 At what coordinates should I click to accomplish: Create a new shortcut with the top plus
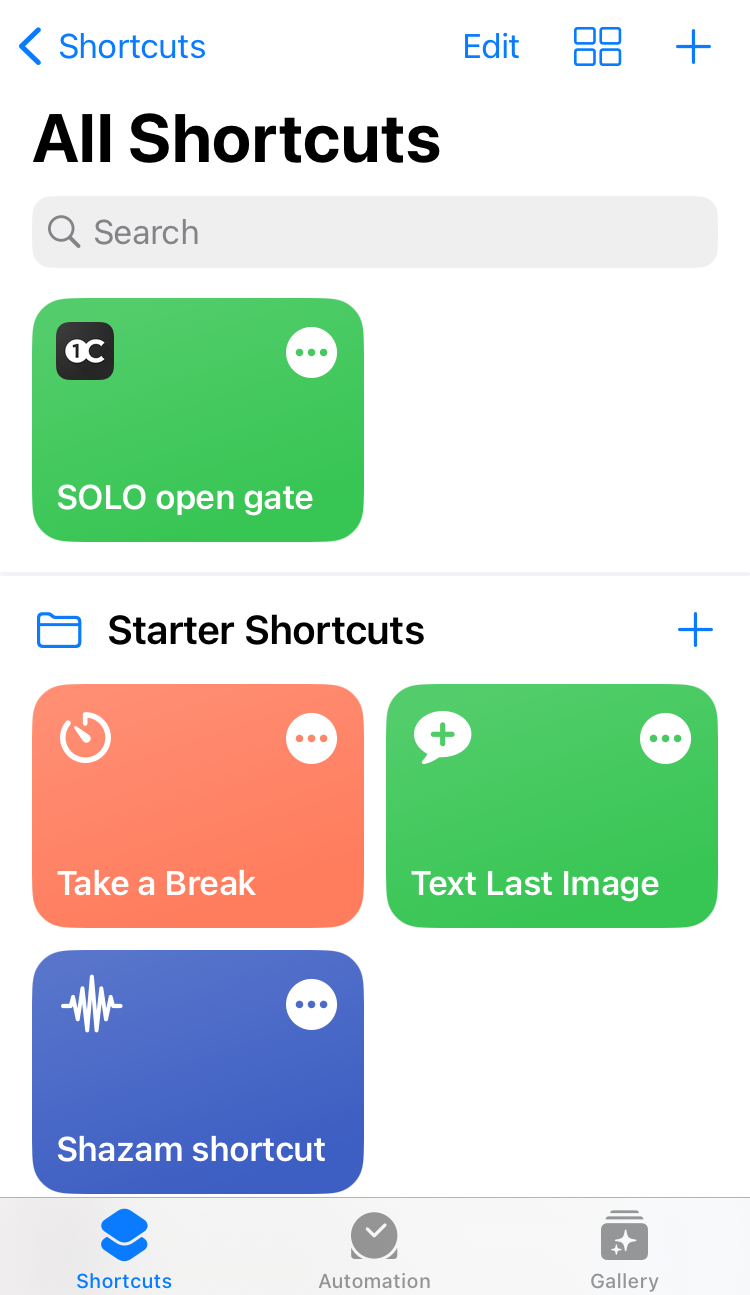(693, 46)
